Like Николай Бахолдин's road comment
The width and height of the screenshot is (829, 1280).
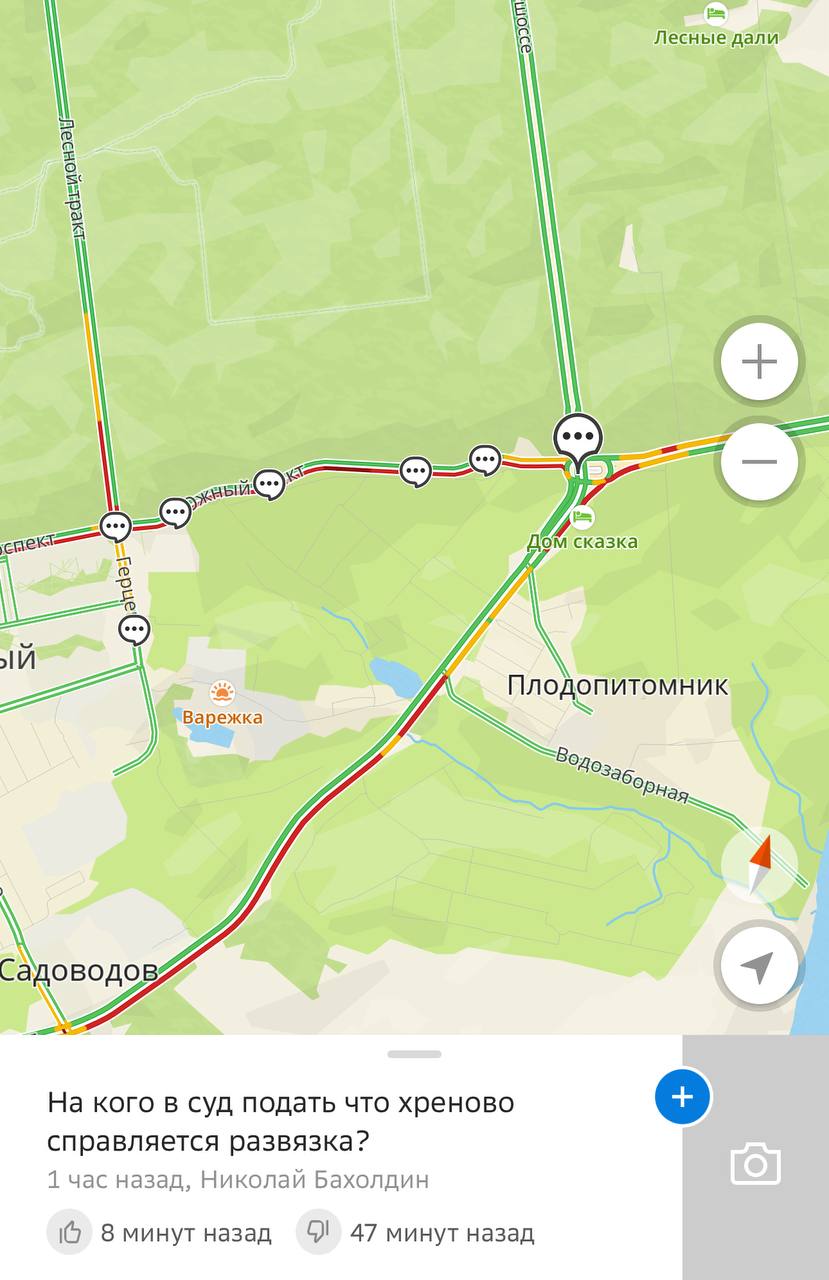[x=70, y=1233]
